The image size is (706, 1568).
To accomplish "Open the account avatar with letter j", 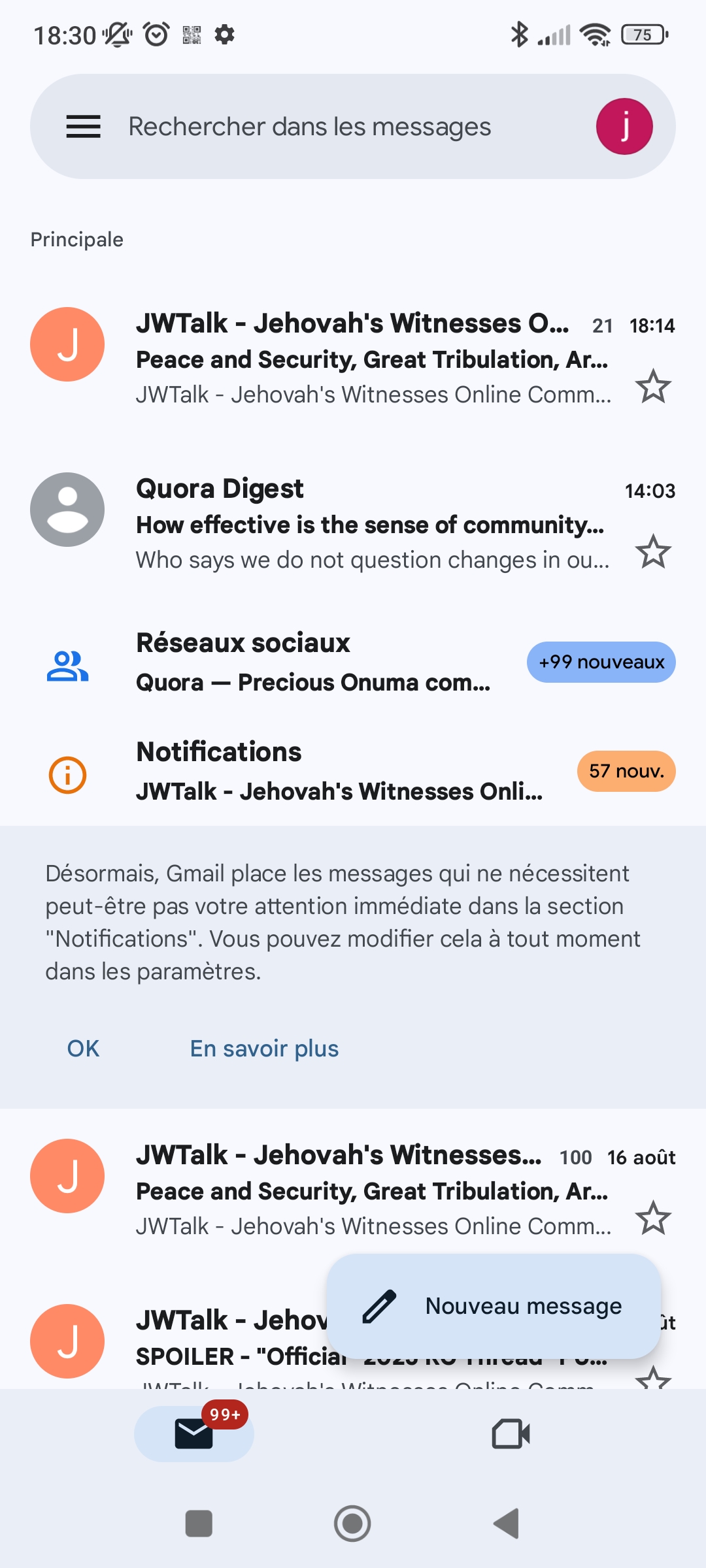I will [624, 127].
